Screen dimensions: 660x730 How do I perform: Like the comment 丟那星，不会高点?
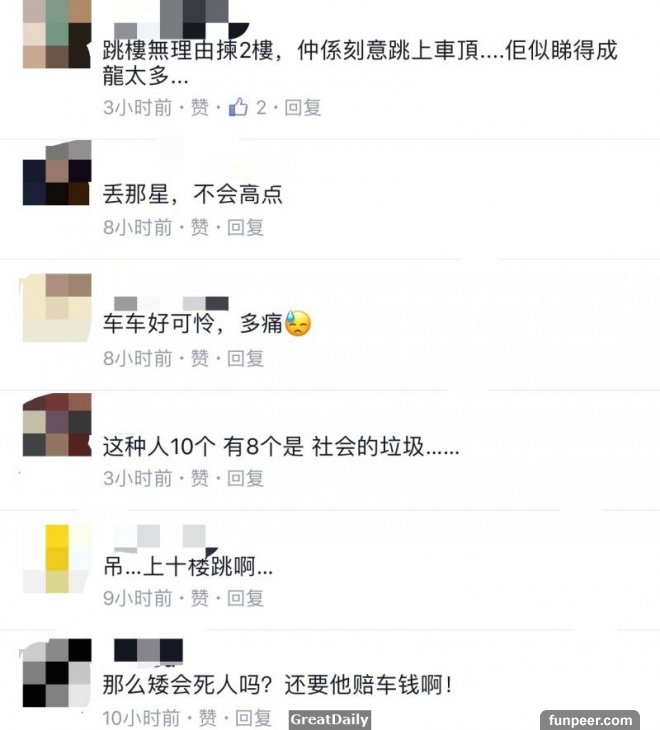[200, 227]
